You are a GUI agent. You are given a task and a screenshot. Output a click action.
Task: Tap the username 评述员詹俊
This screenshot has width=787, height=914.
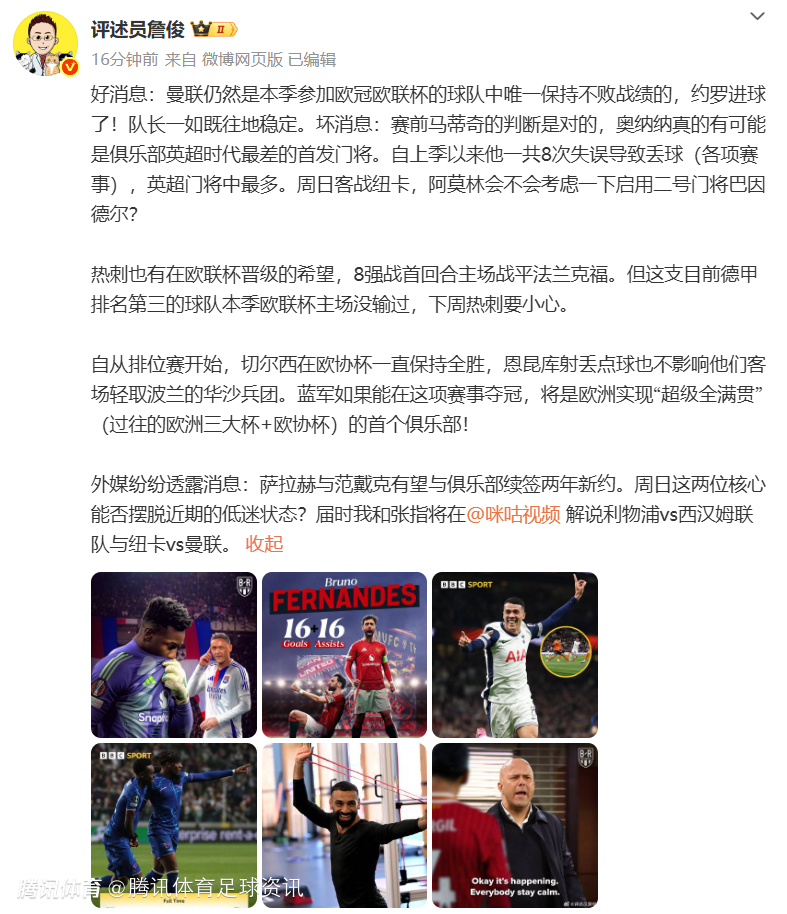(x=137, y=29)
